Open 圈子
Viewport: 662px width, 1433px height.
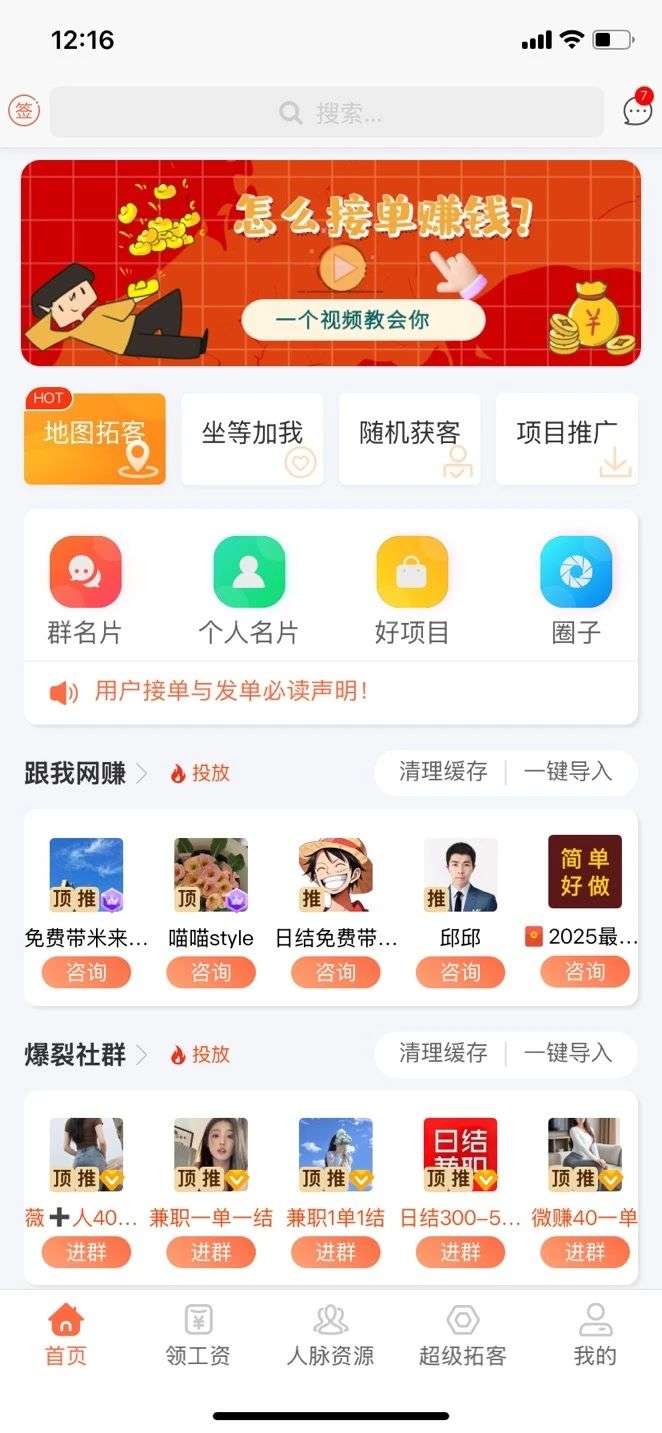pyautogui.click(x=576, y=590)
